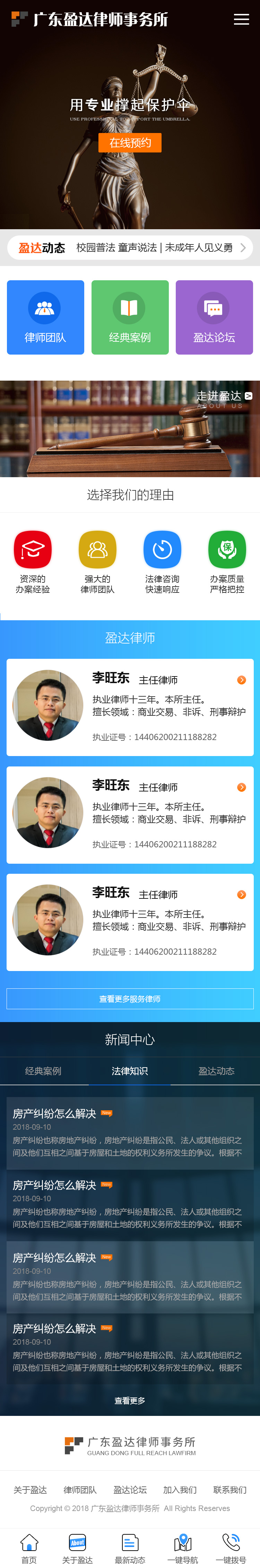Viewport: 260px width, 1568px height.
Task: Tap 一键导航 in the bottom bar
Action: [x=183, y=1548]
